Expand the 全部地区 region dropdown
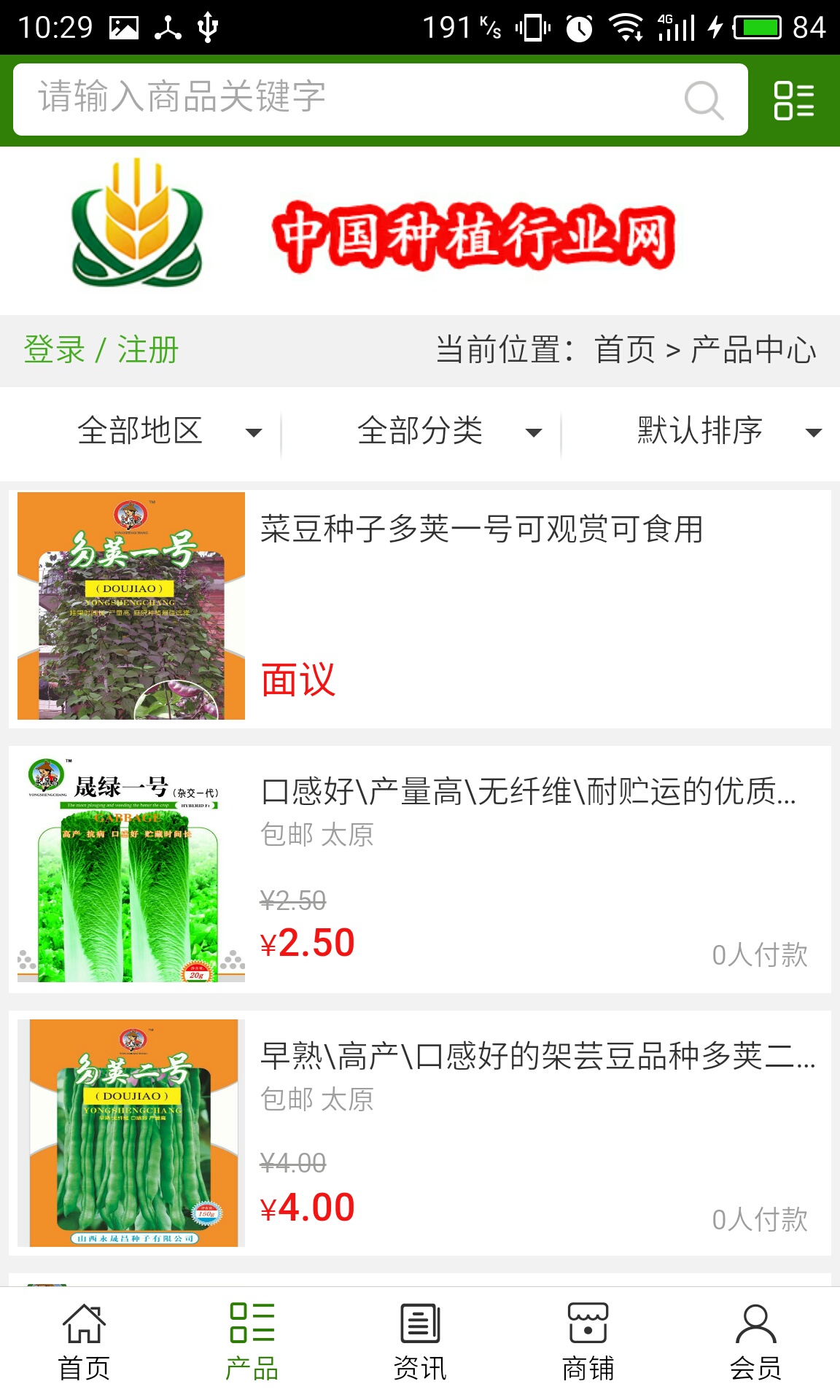840x1400 pixels. (x=168, y=431)
